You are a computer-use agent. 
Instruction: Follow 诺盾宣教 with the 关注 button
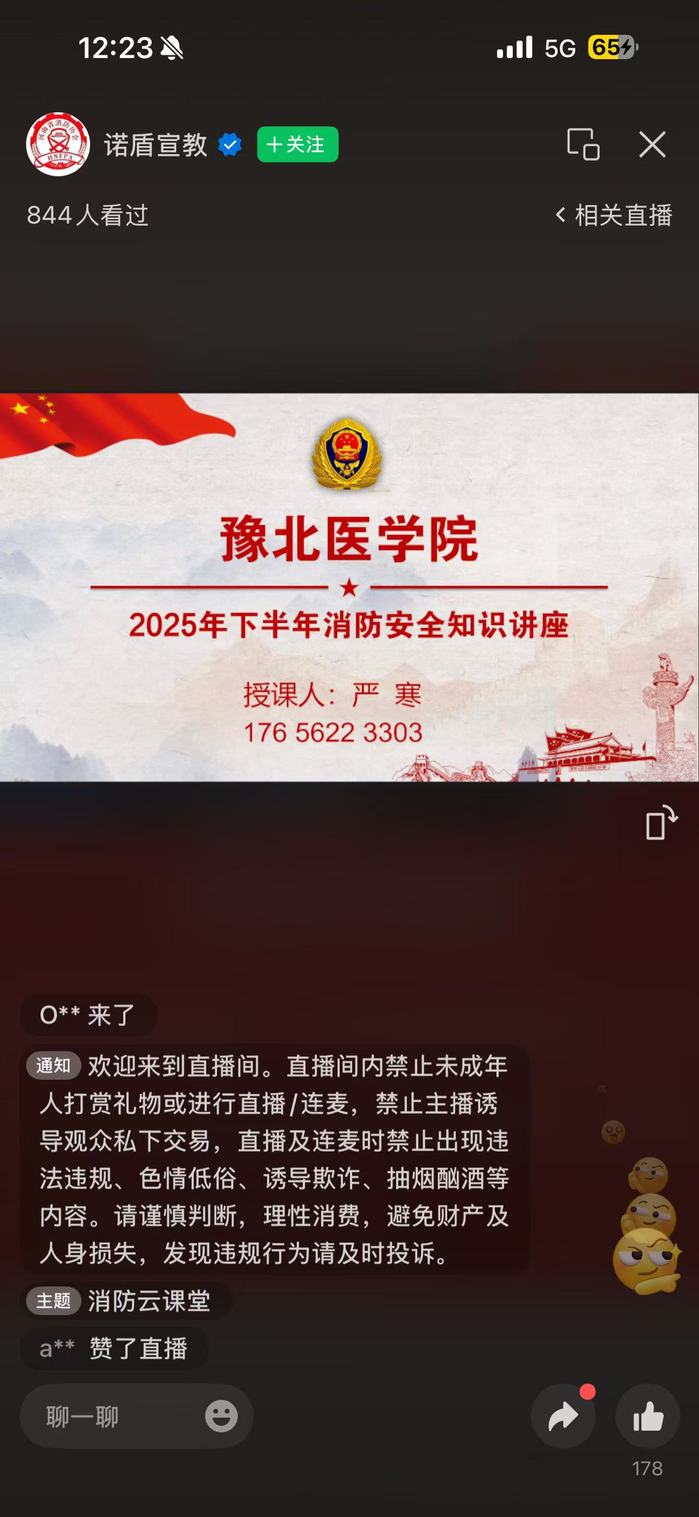[x=297, y=145]
